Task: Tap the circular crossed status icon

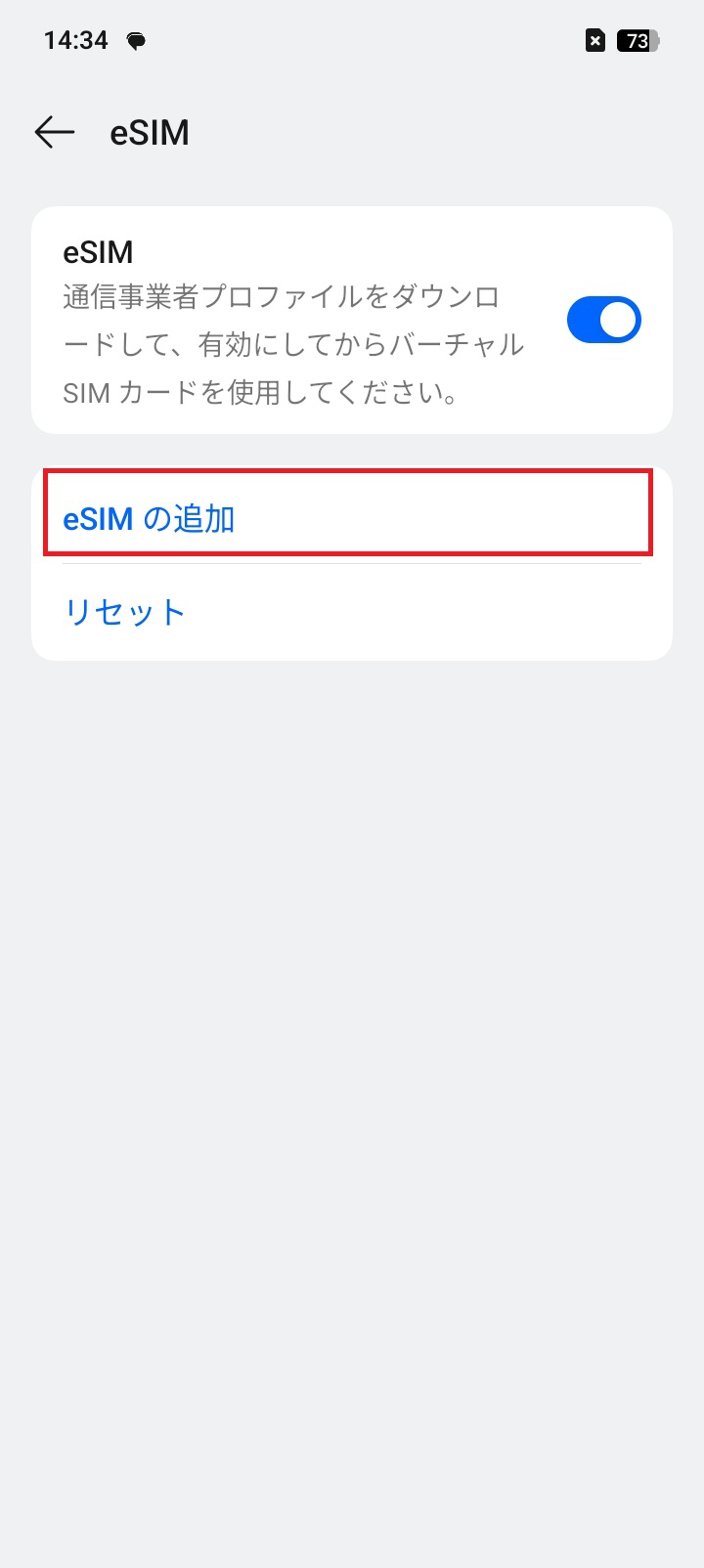Action: (595, 40)
